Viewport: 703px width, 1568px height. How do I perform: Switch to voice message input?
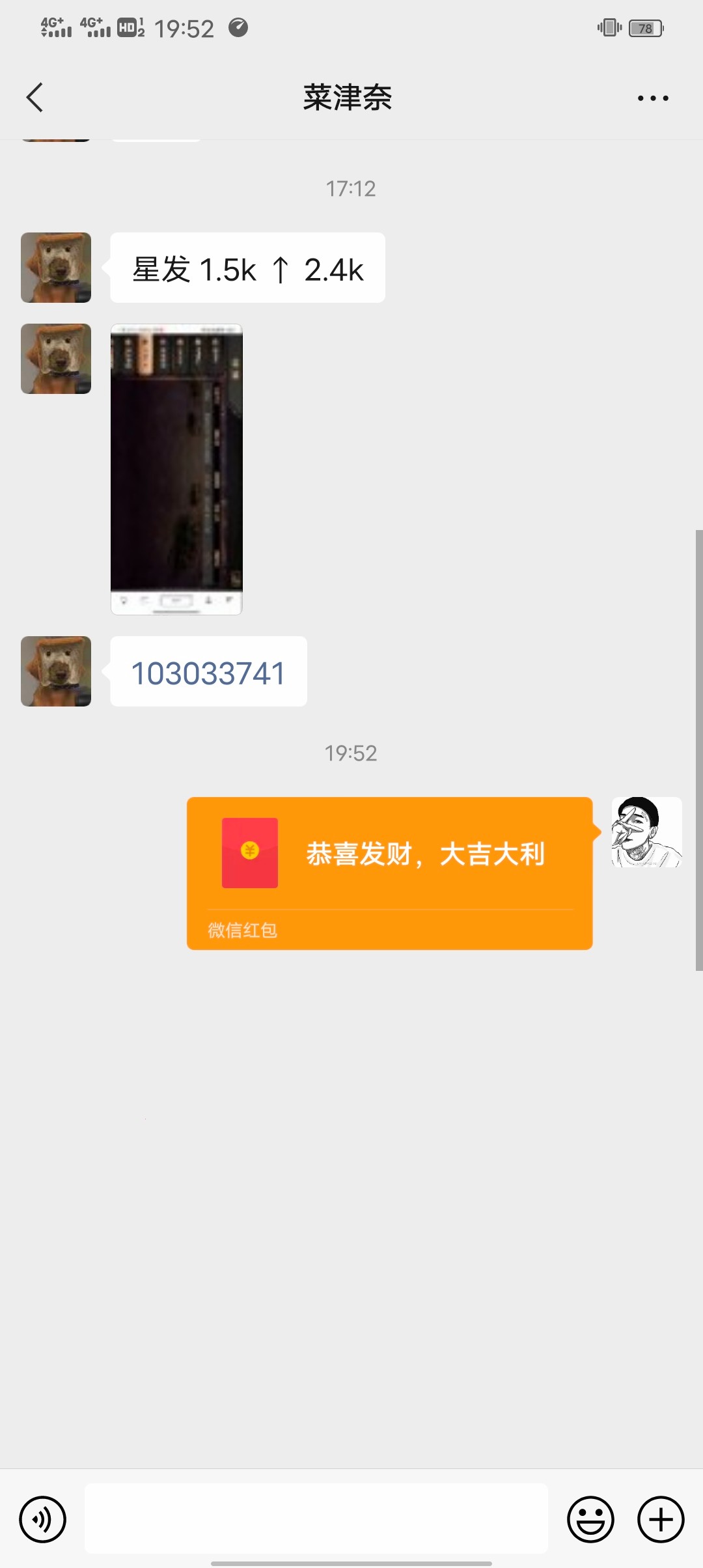43,1519
